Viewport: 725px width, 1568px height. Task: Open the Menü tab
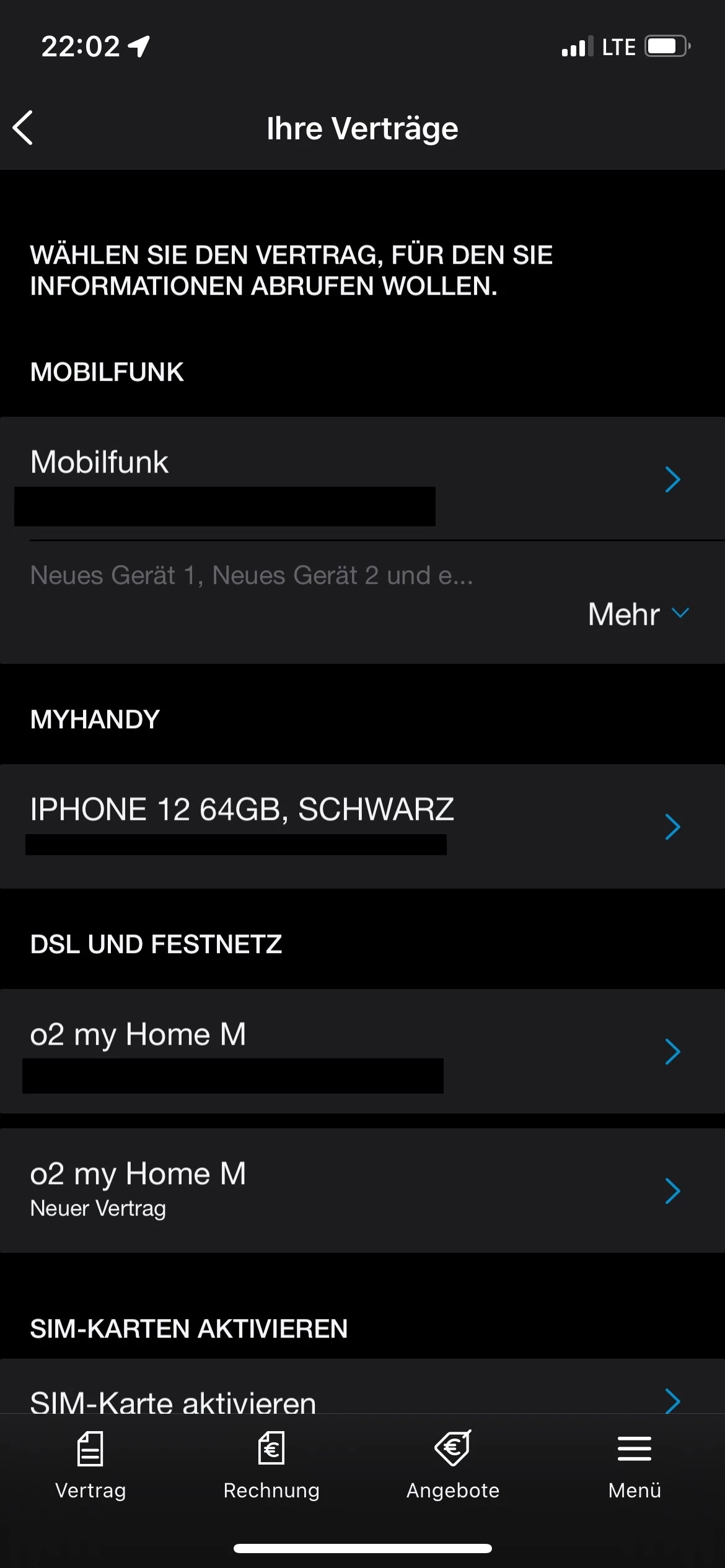(634, 1465)
